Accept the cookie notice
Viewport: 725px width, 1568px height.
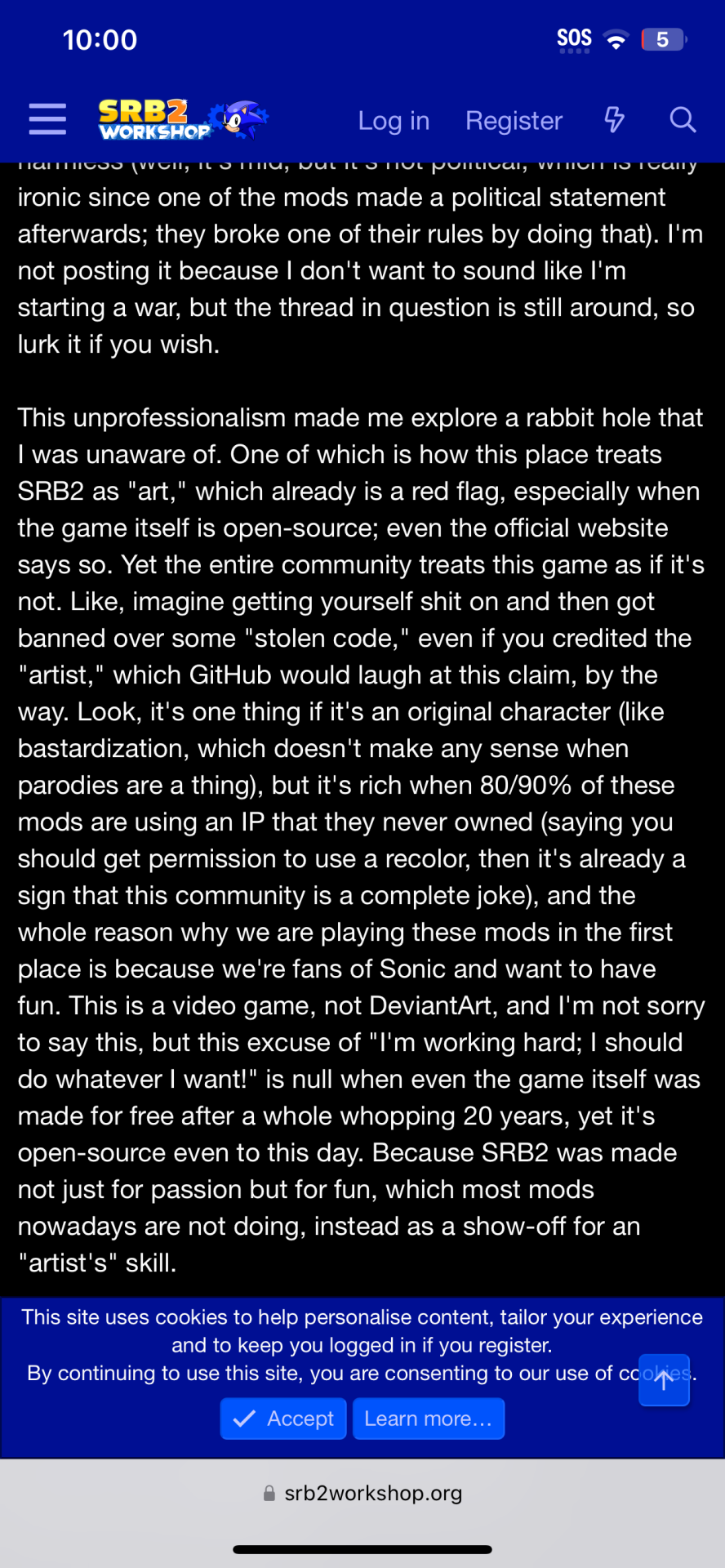[283, 1419]
